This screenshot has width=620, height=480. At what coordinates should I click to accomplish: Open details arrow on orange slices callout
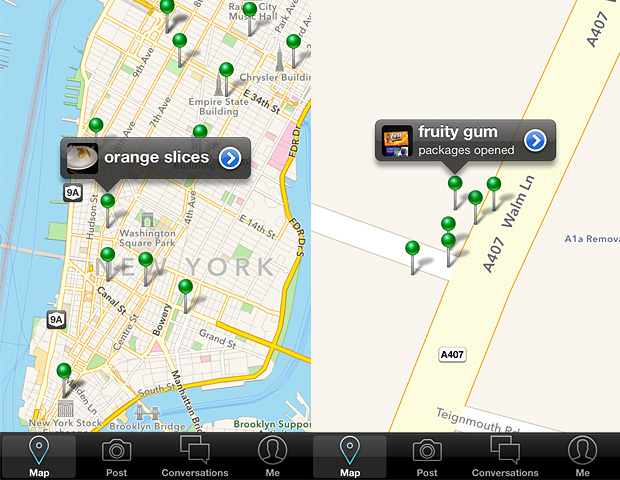pyautogui.click(x=231, y=157)
